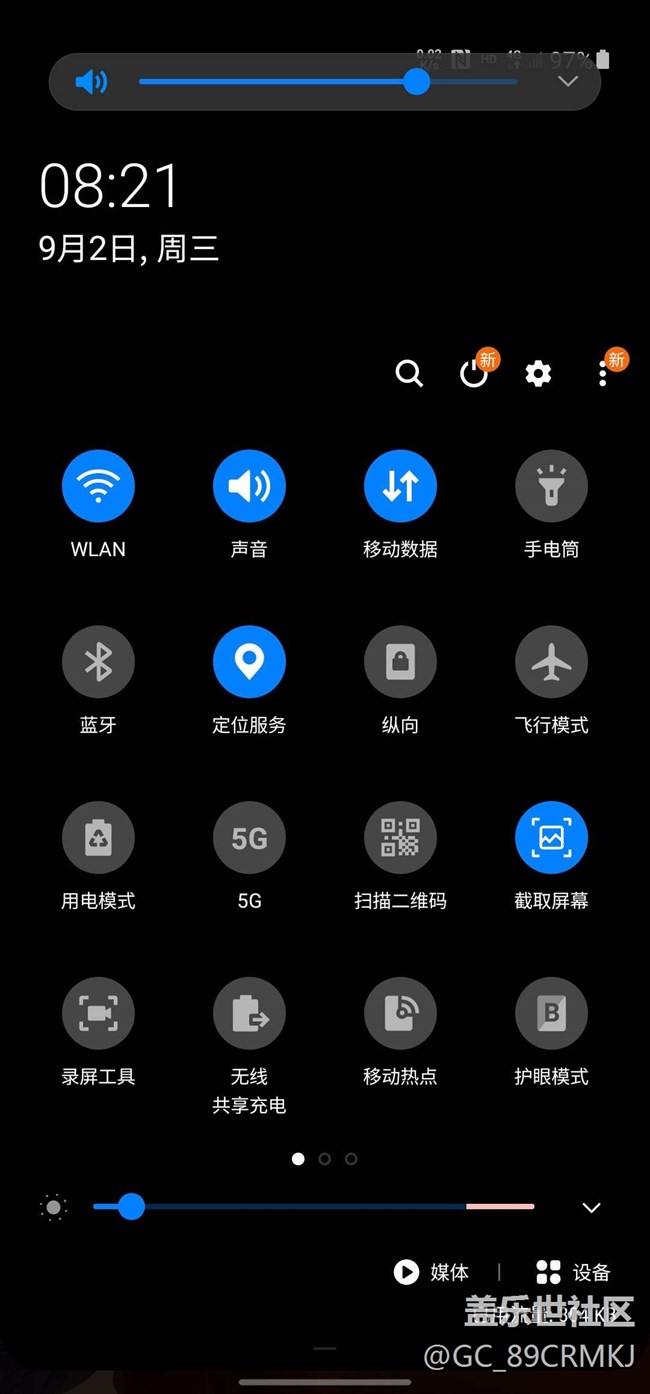Enable the 5G tile

click(x=249, y=838)
